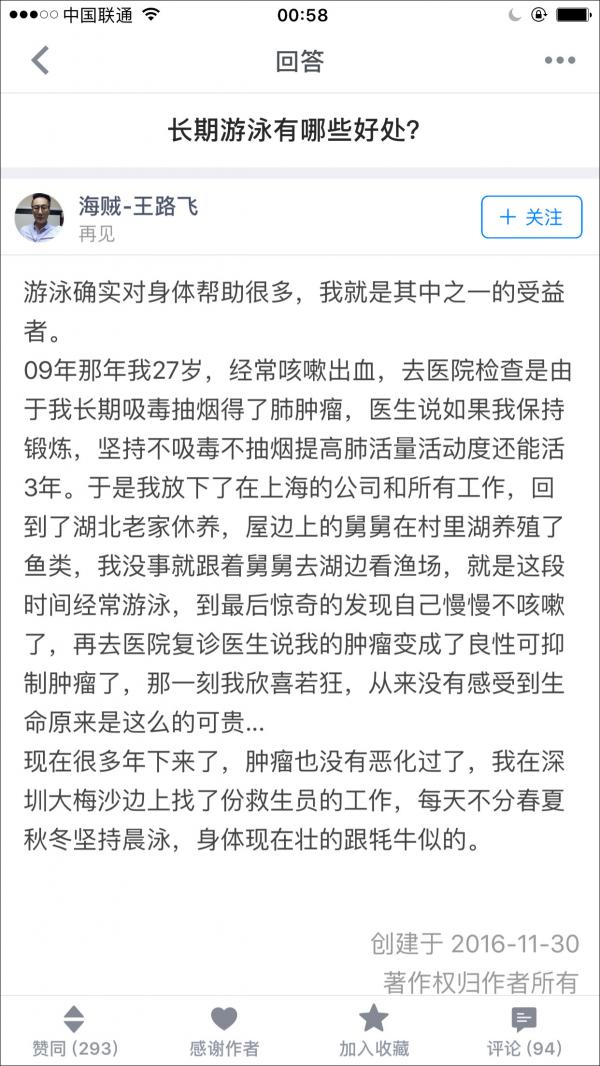Go back using the top-left arrow

click(40, 60)
